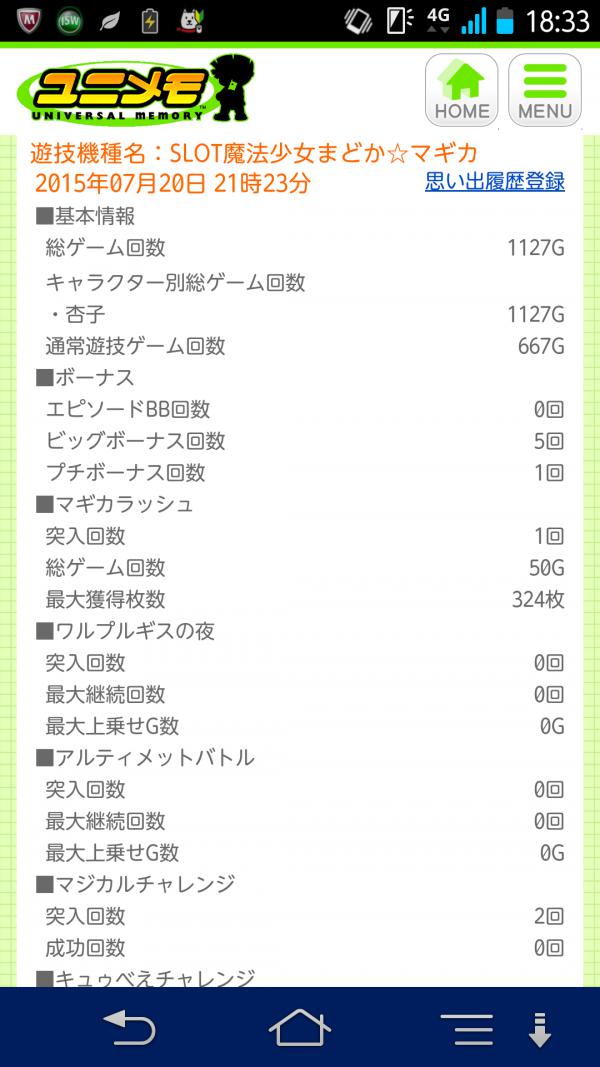Image resolution: width=600 pixels, height=1067 pixels.
Task: Go to the HOME page
Action: point(461,90)
